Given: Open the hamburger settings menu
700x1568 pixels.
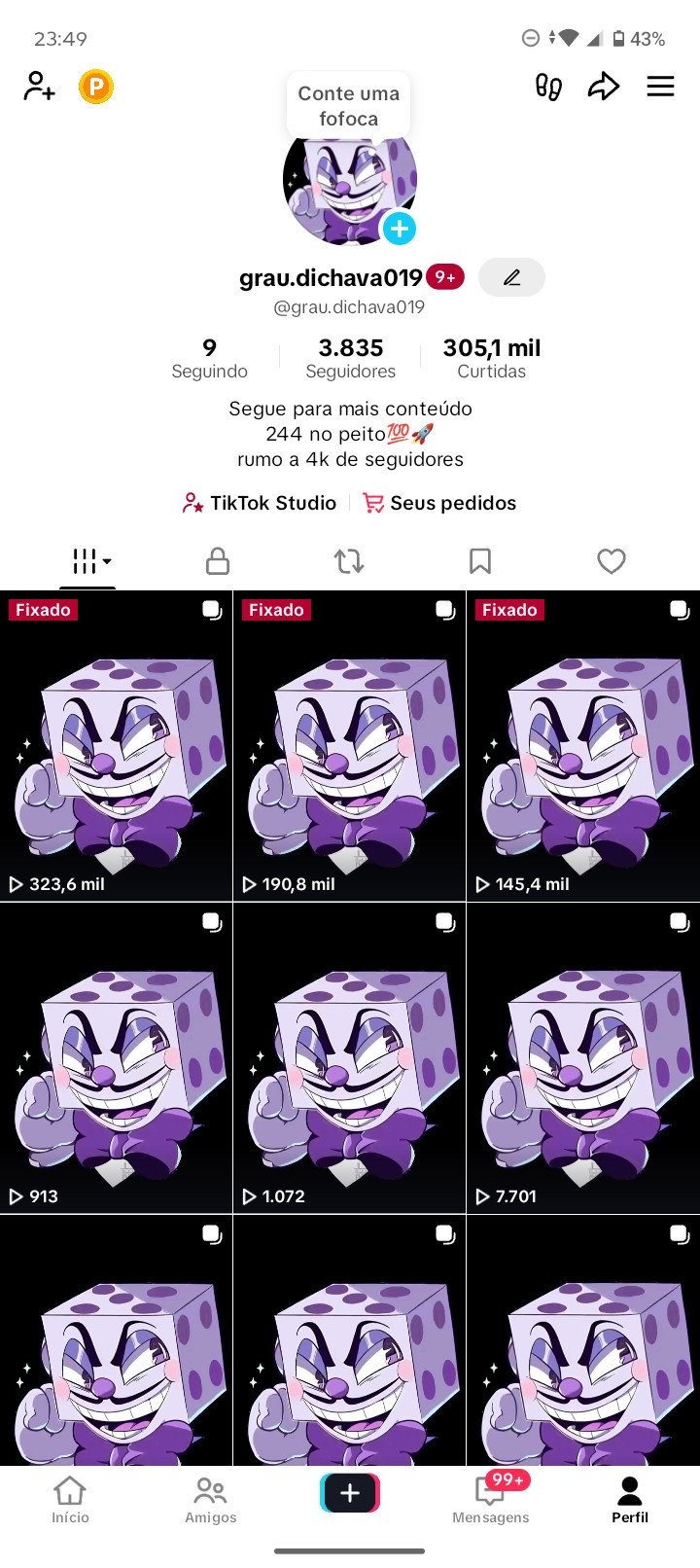Looking at the screenshot, I should tap(661, 86).
